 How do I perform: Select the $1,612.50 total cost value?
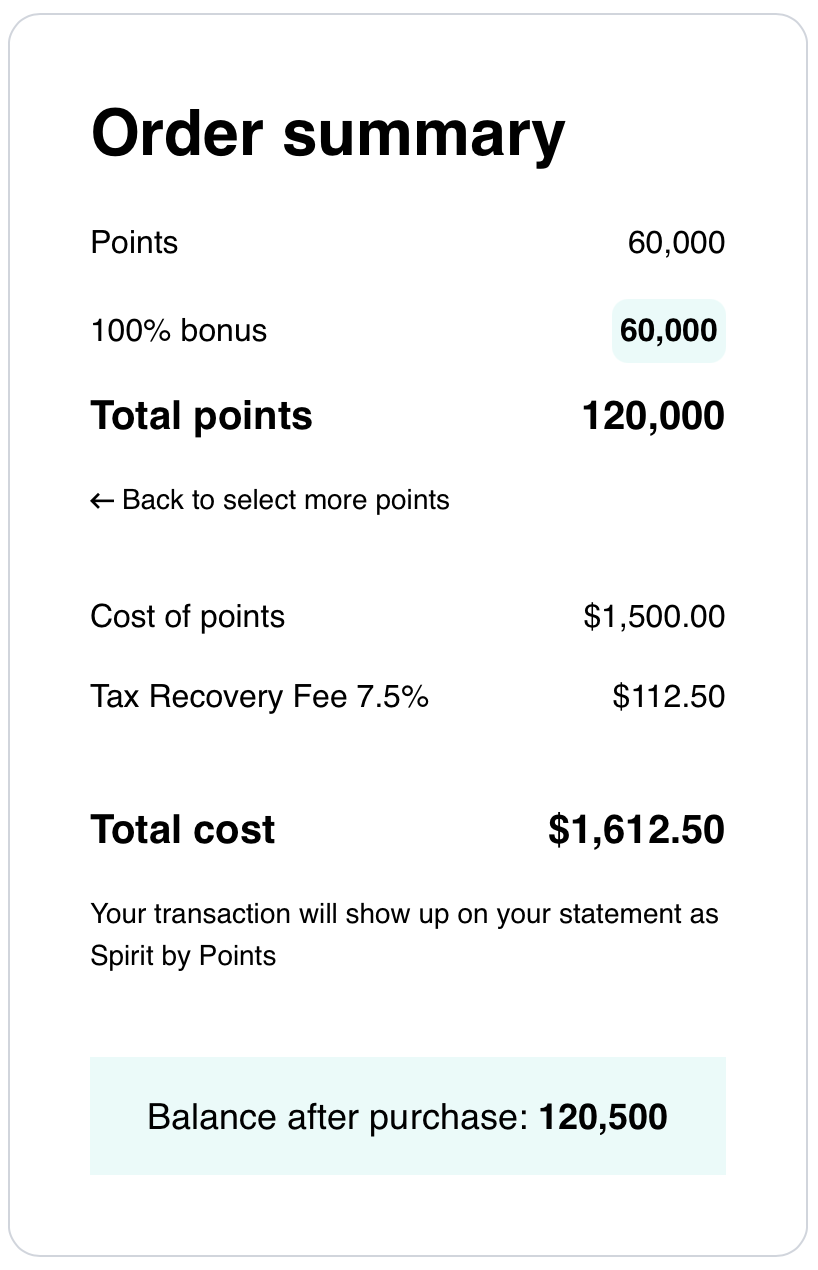[x=634, y=829]
